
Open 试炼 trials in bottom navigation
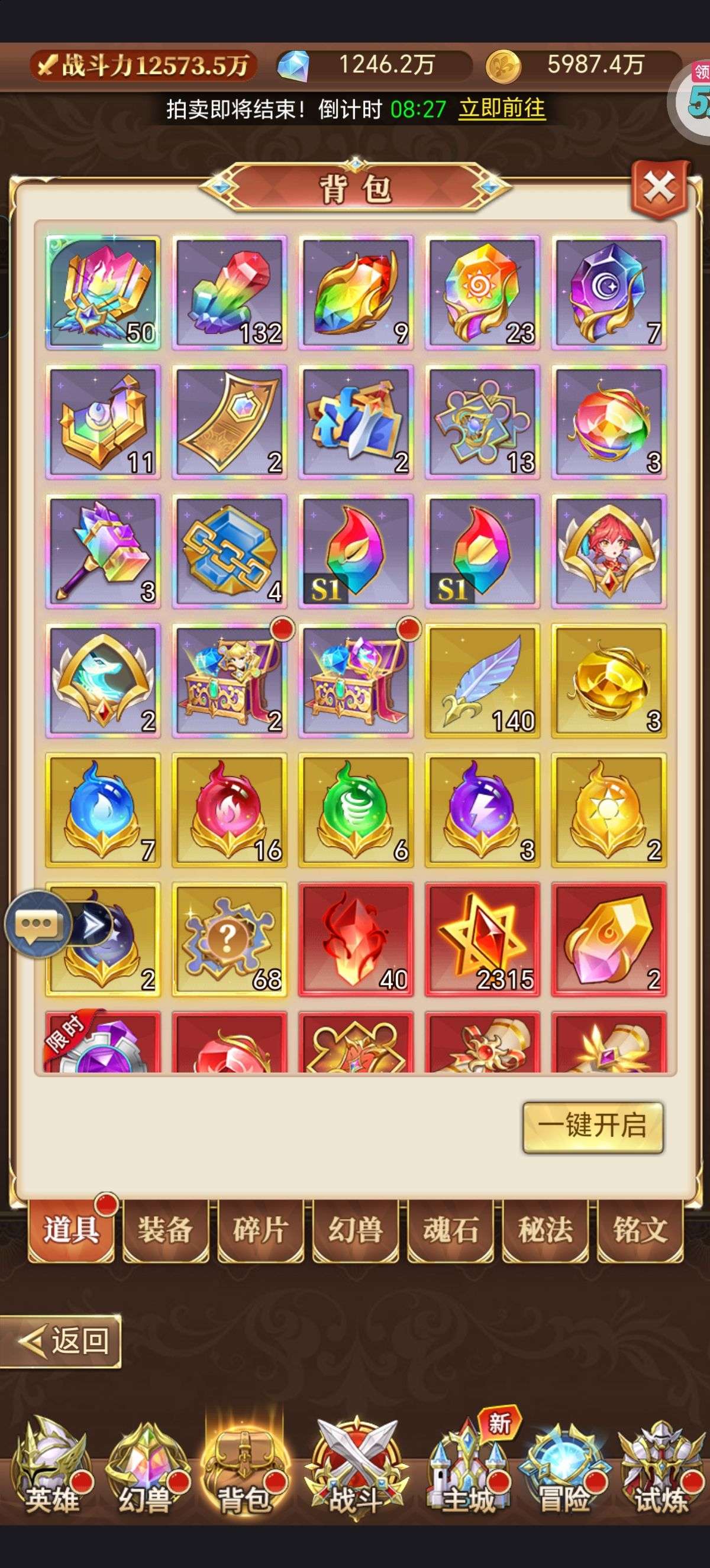(661, 1468)
